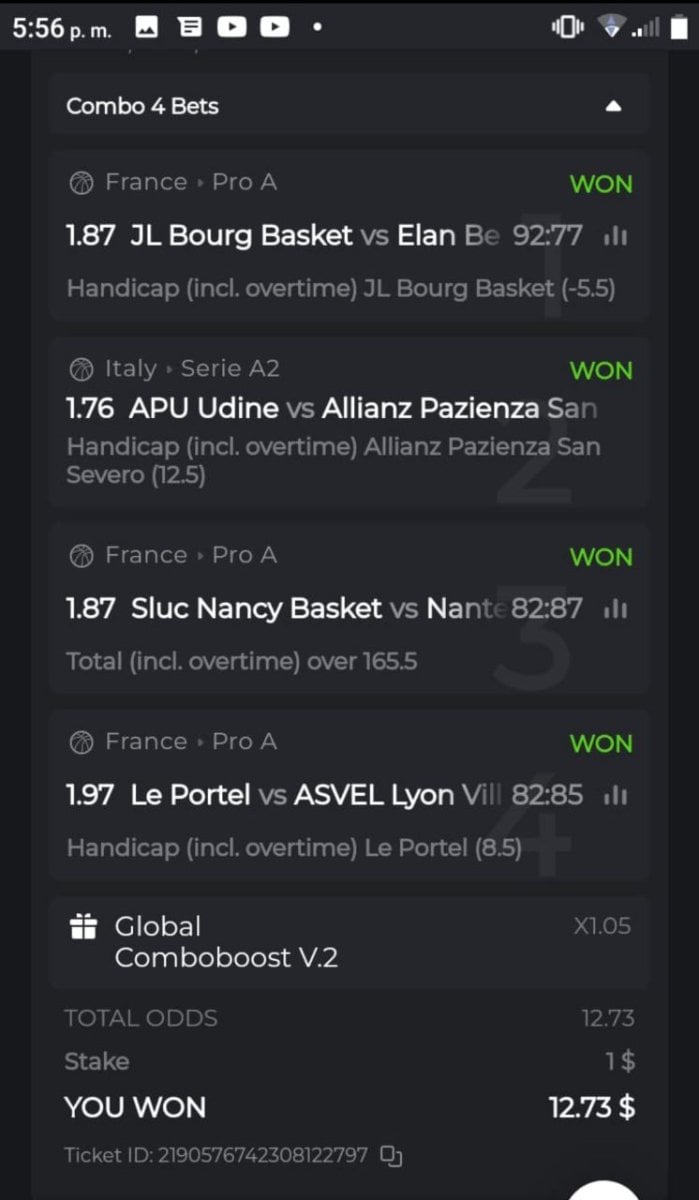Open the APU Udine vs Allianz bet
Viewport: 699px width, 1200px height.
[331, 409]
